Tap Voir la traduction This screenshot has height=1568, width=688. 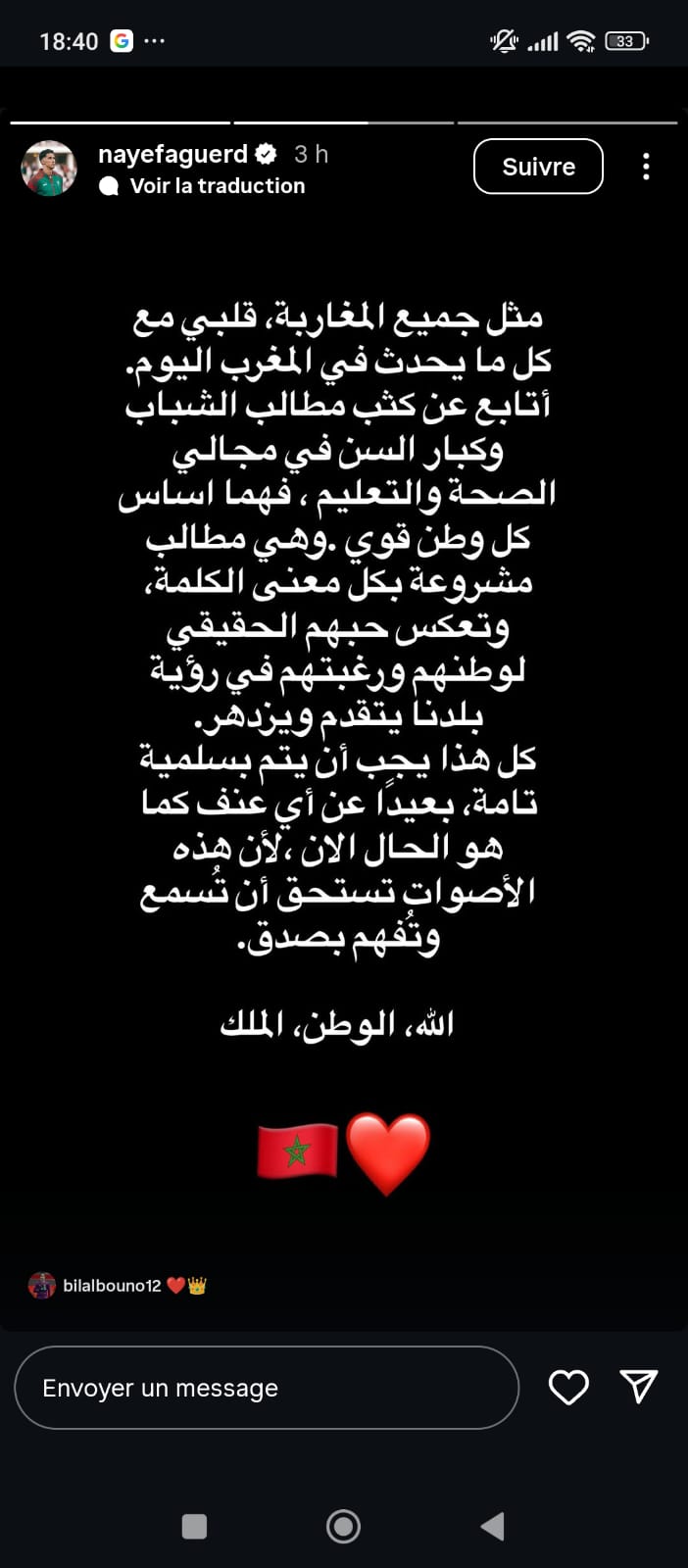click(x=217, y=186)
